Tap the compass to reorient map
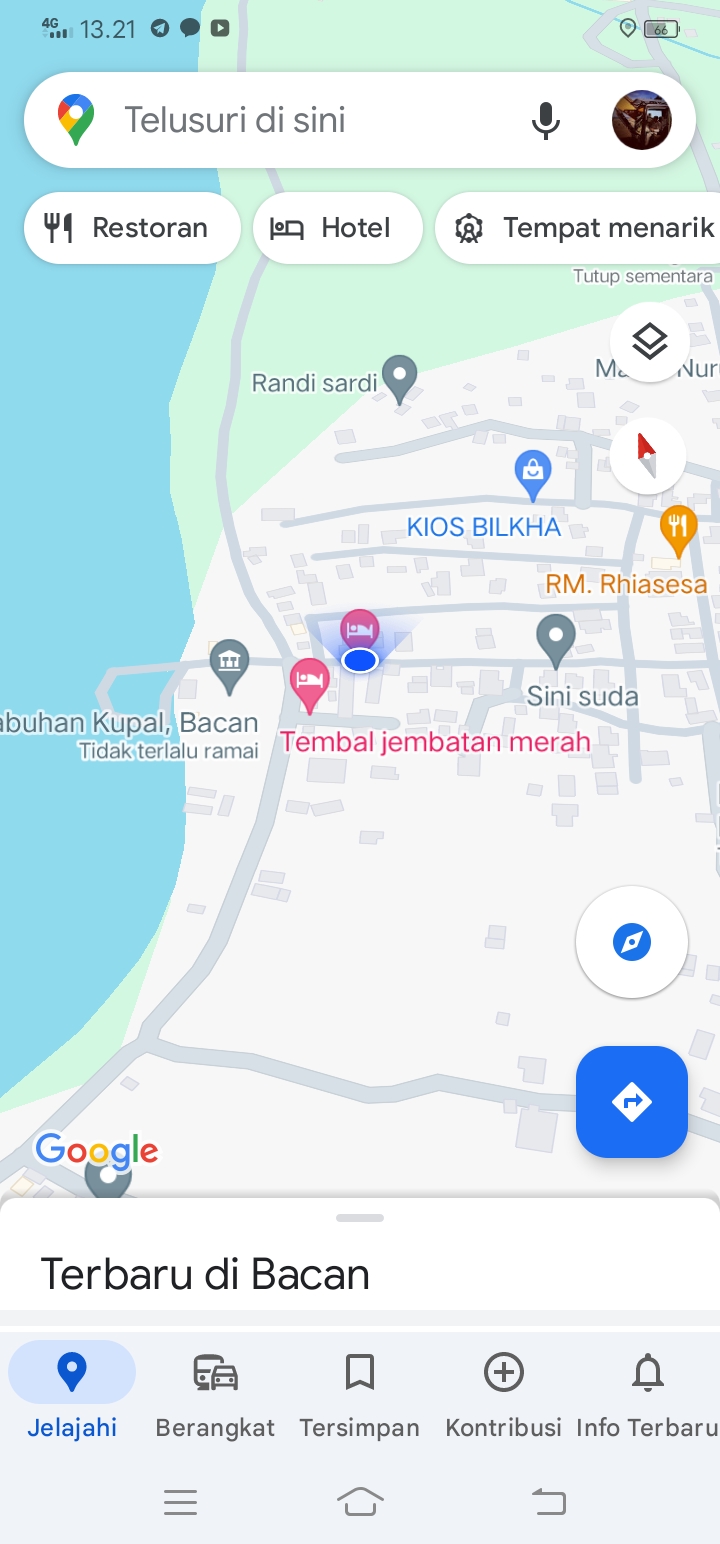Image resolution: width=720 pixels, height=1544 pixels. (648, 456)
